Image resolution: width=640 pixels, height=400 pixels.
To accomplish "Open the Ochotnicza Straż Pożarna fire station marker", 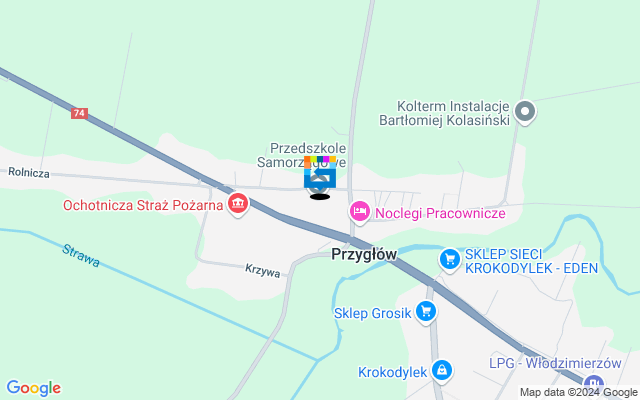I will tap(238, 206).
